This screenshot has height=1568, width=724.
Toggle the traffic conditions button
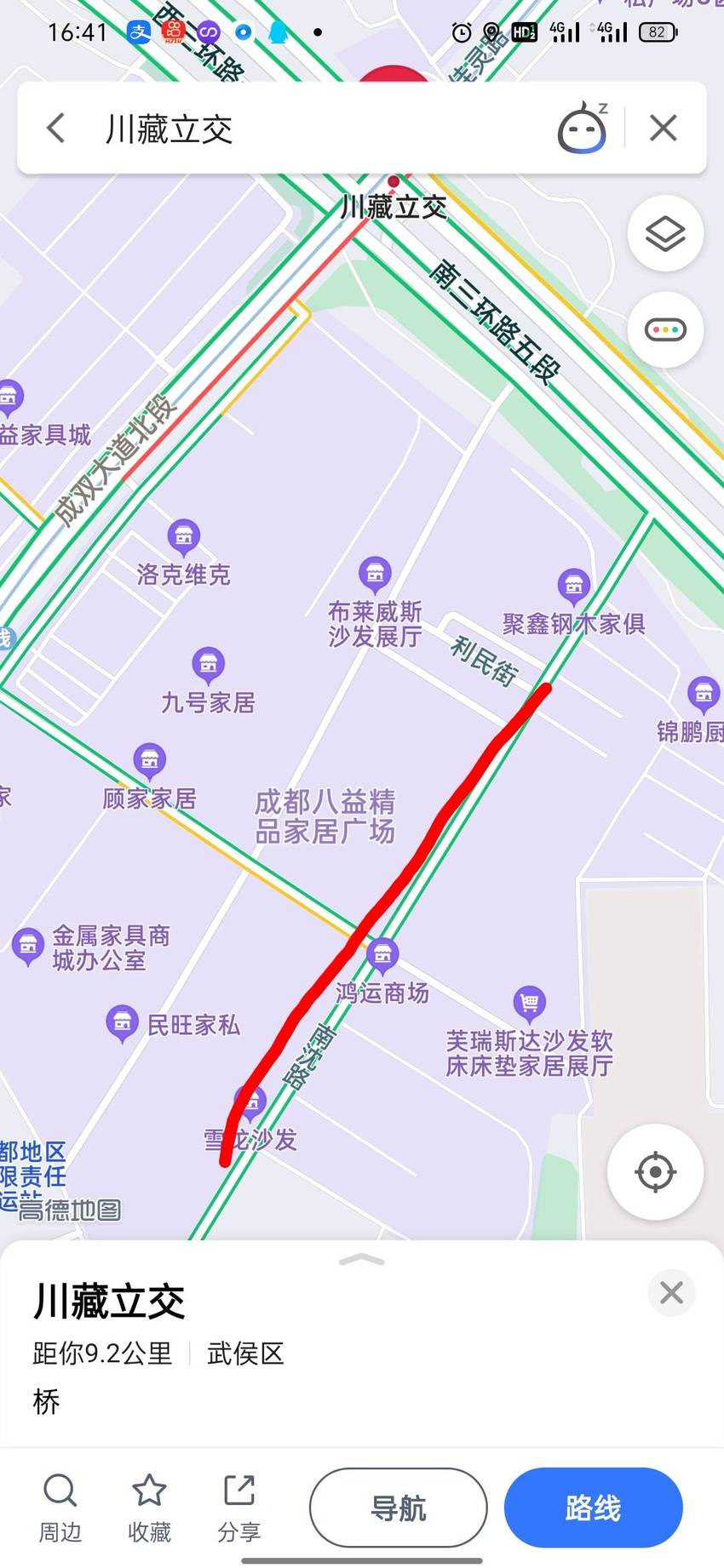click(x=665, y=329)
